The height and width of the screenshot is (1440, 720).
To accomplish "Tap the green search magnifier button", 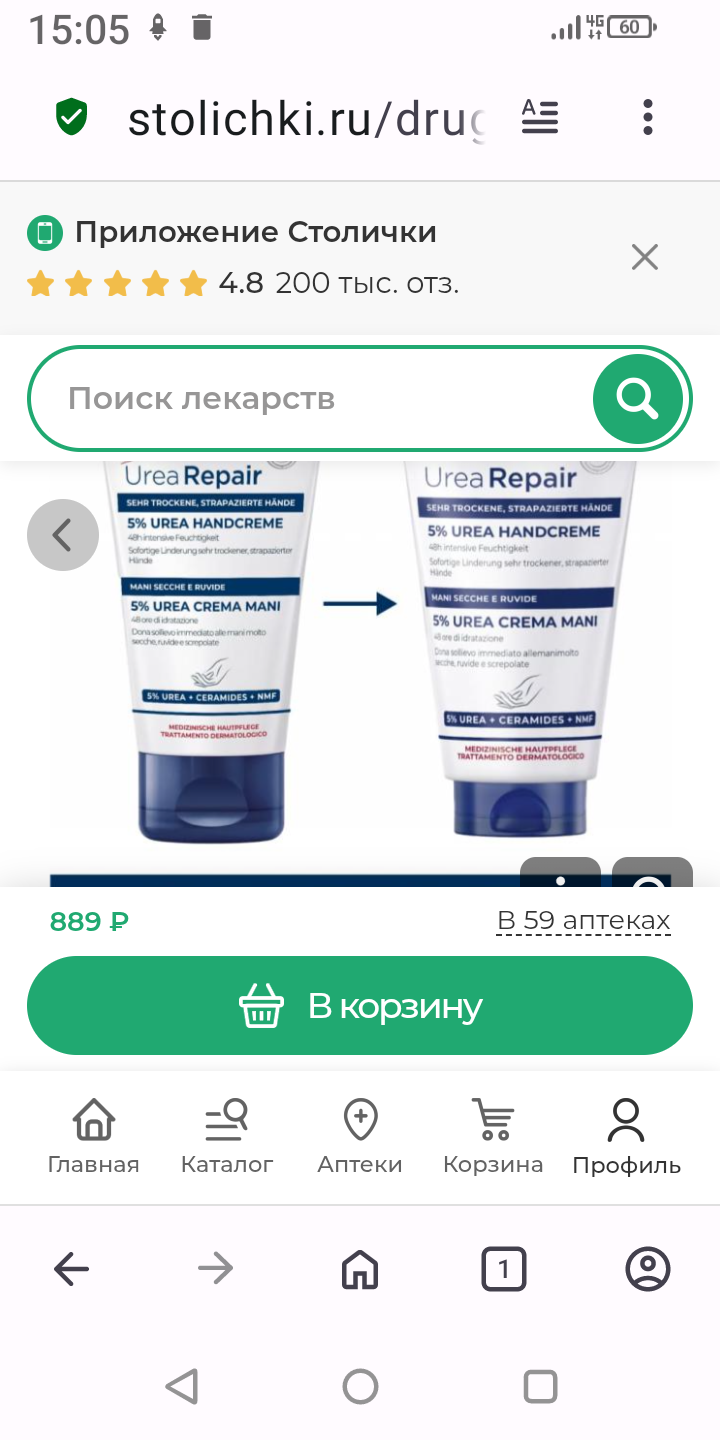I will (638, 399).
